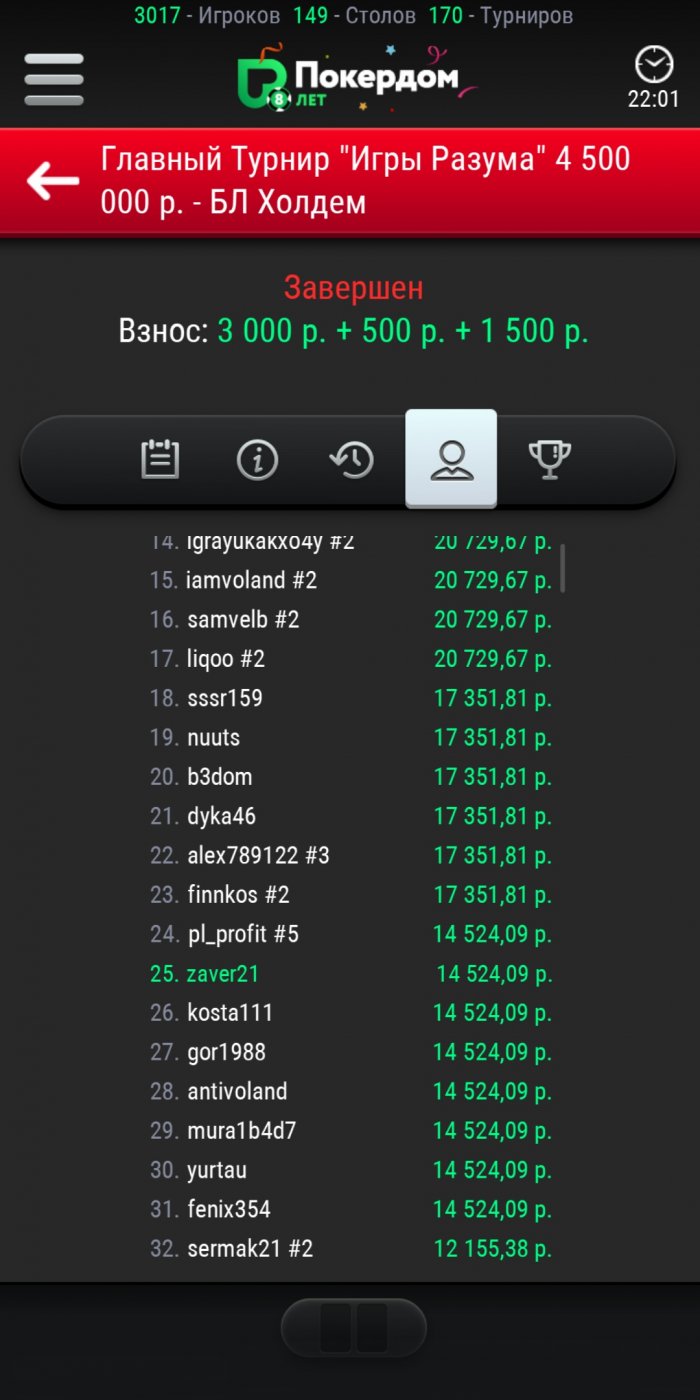
Task: Open the tournament info tab
Action: [x=257, y=460]
